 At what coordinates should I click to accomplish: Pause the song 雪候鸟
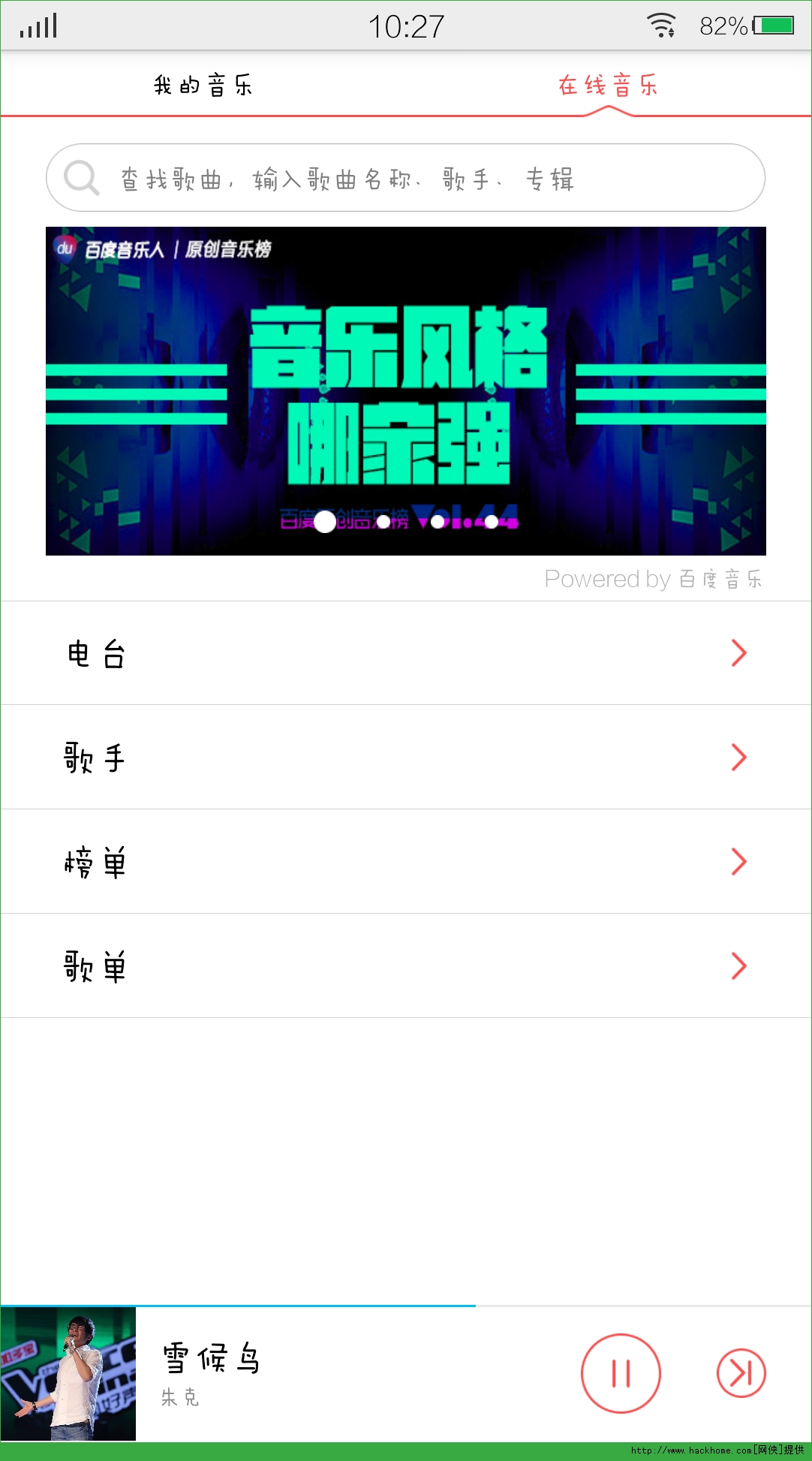tap(621, 1373)
